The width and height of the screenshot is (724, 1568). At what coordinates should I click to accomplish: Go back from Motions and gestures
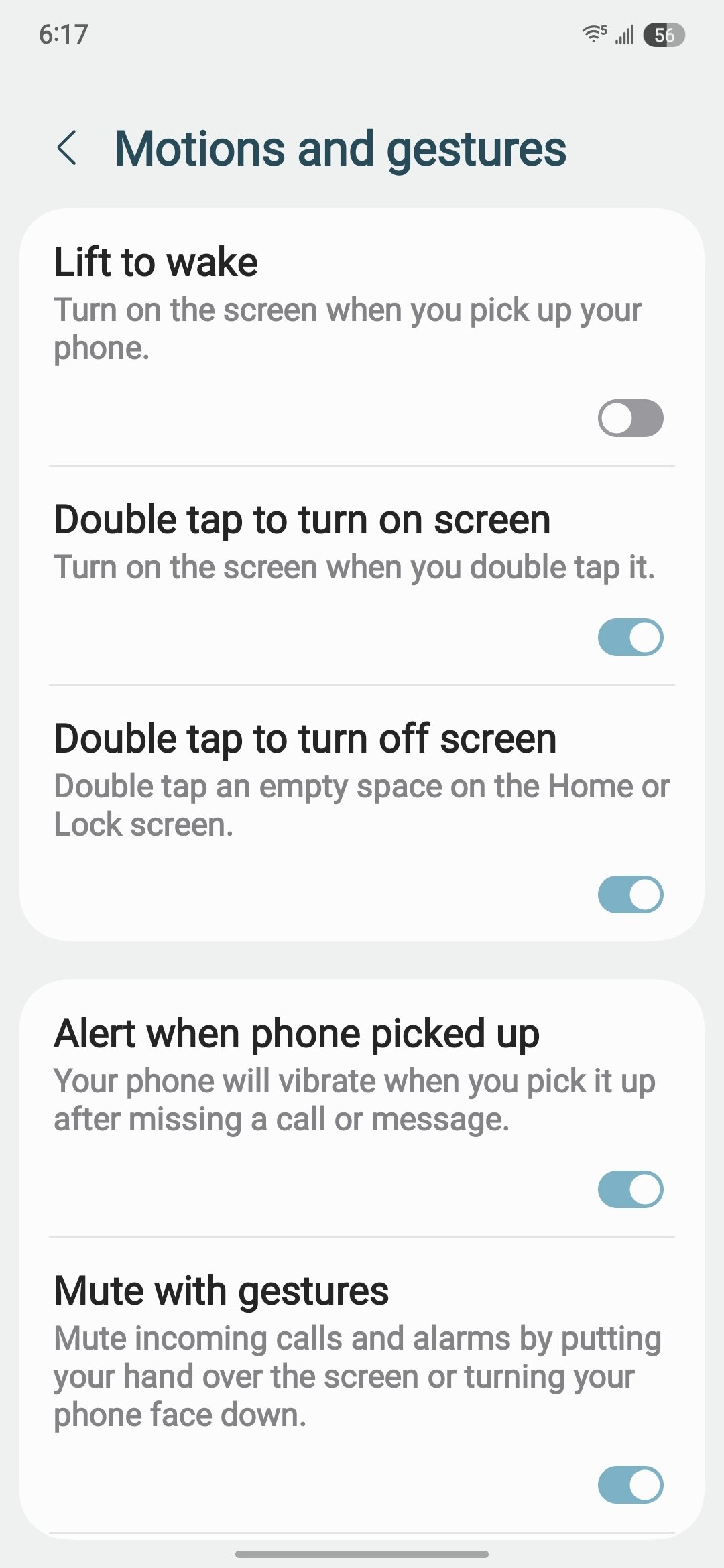tap(67, 148)
